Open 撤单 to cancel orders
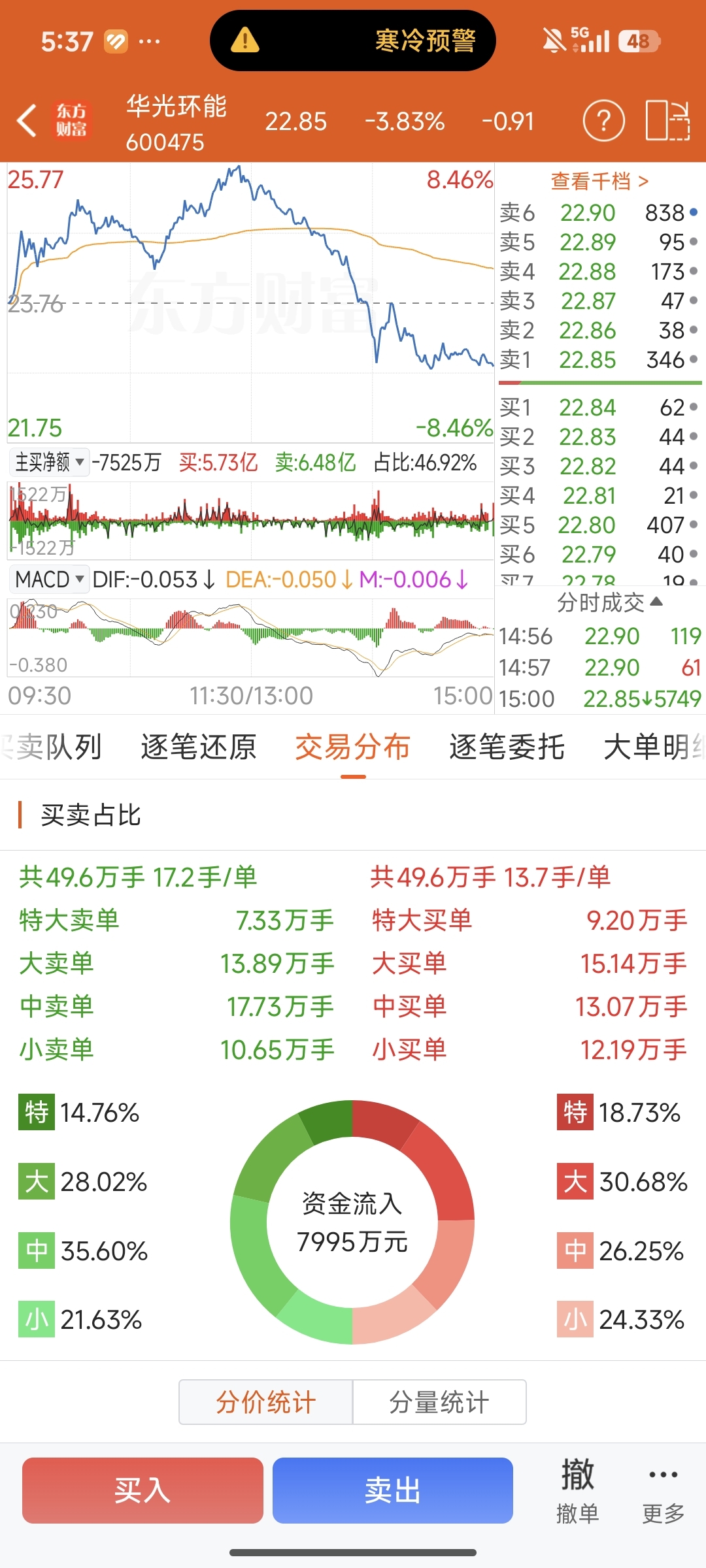The image size is (706, 1568). point(577,1490)
